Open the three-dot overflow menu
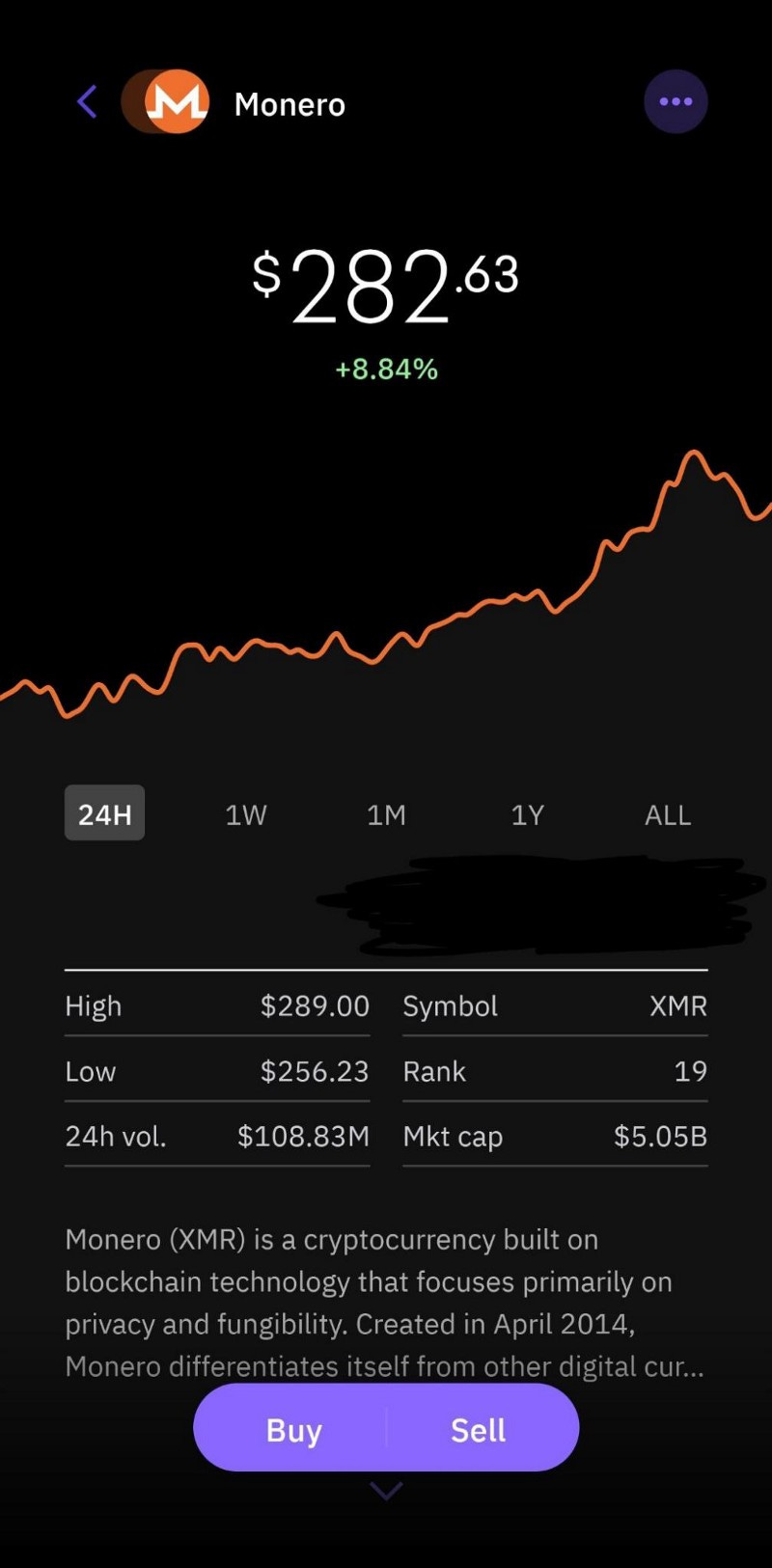This screenshot has height=1568, width=772. (675, 101)
